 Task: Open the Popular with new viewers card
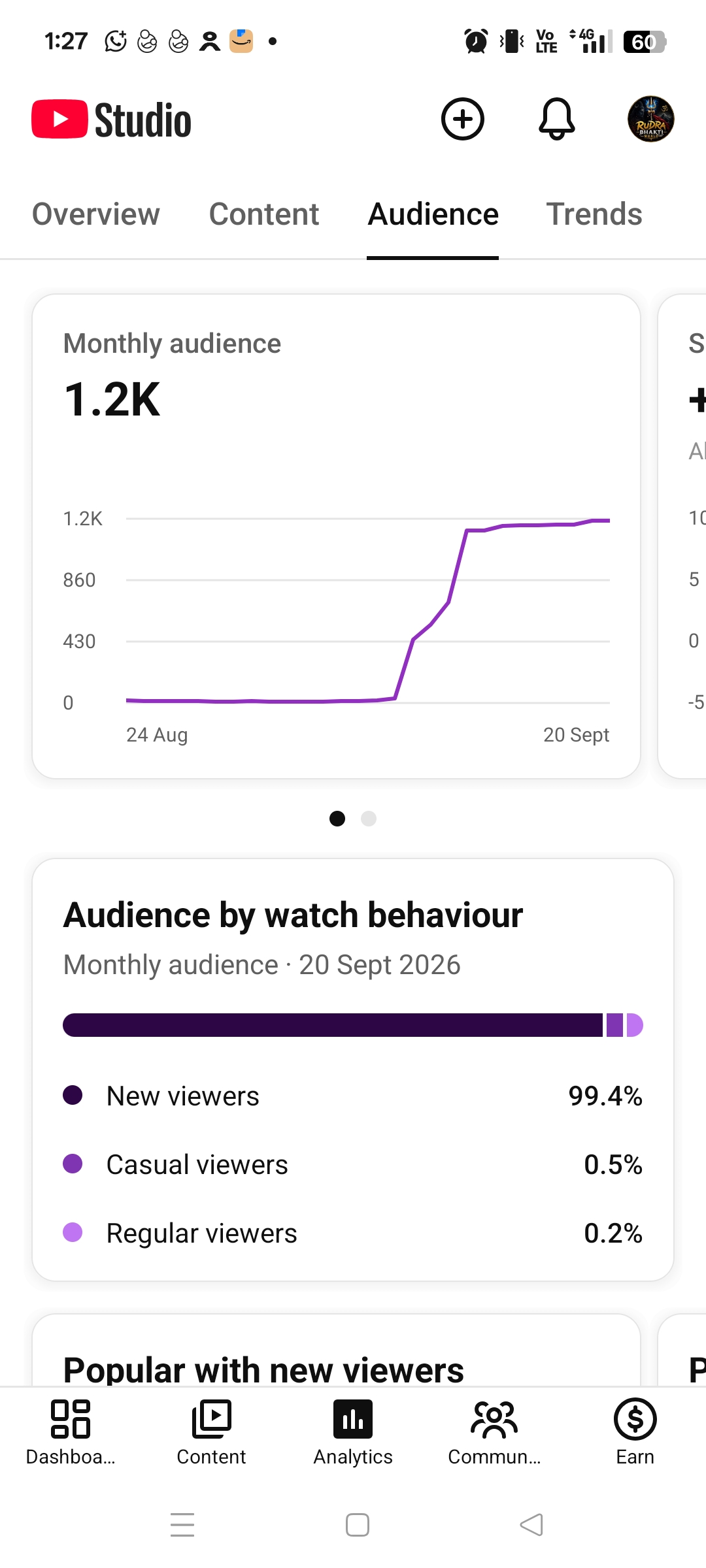point(336,1350)
